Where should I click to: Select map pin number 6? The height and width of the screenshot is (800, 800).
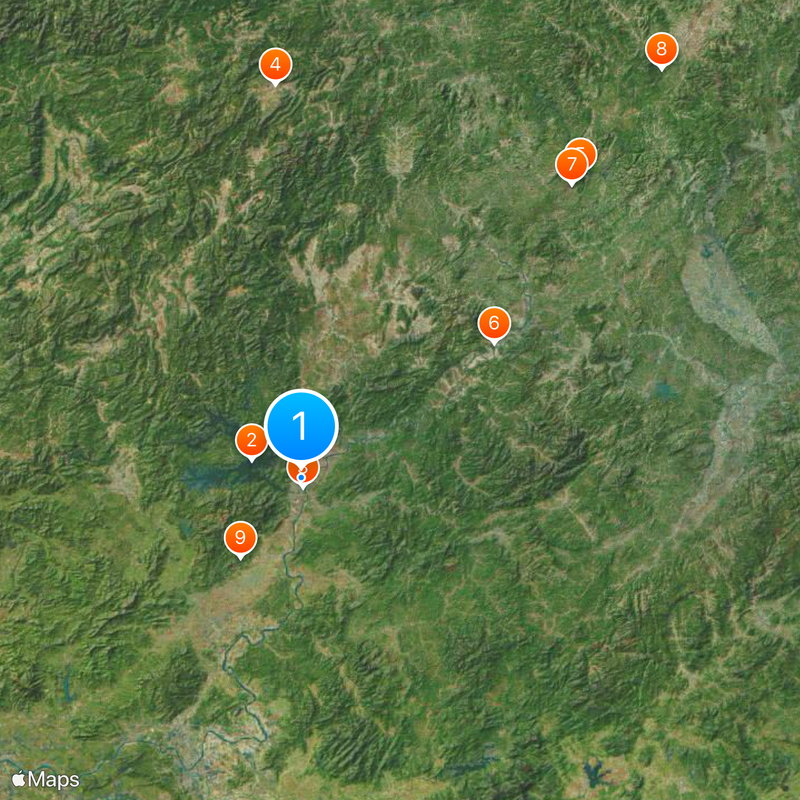(493, 324)
